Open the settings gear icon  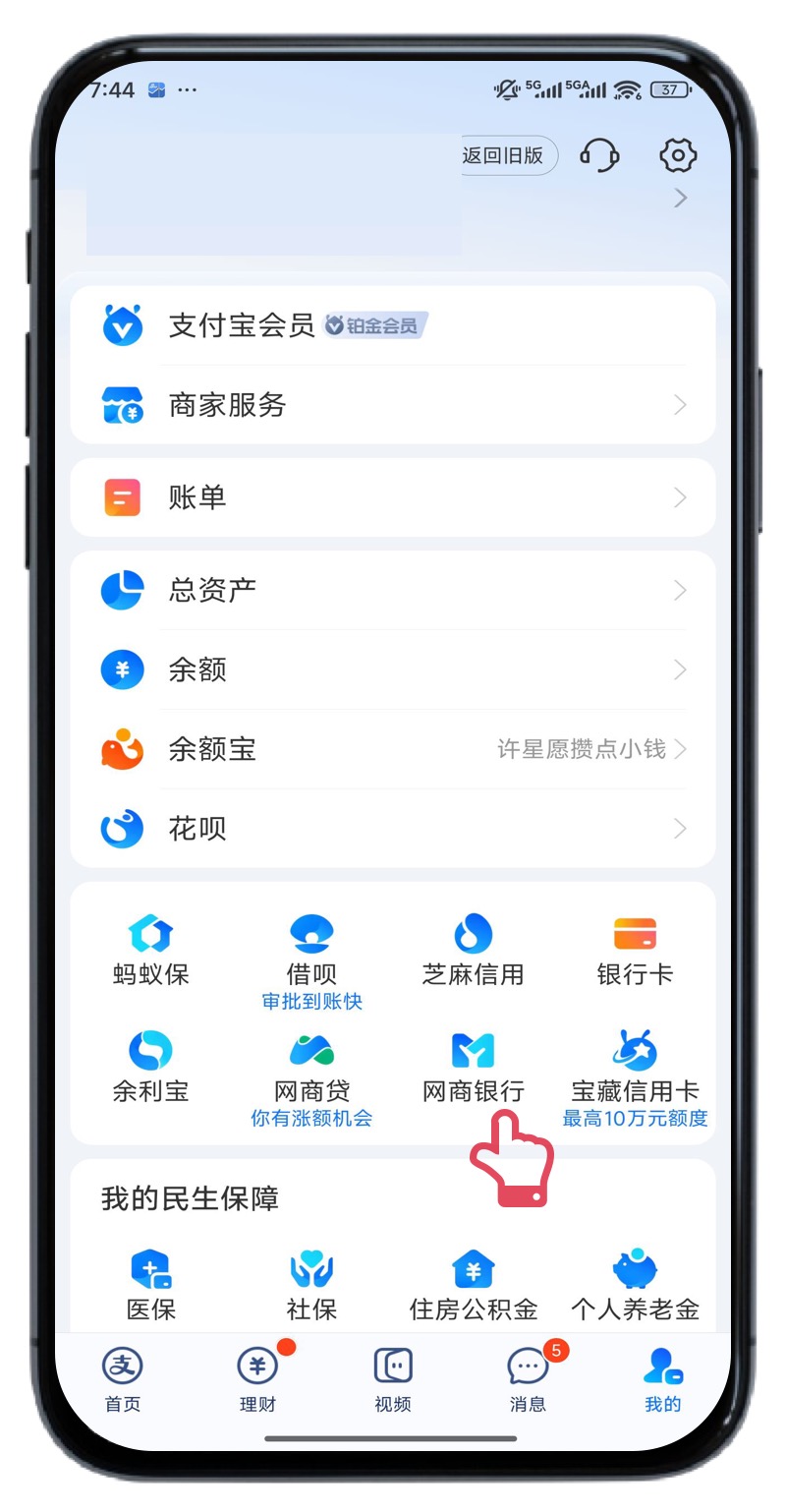pyautogui.click(x=678, y=155)
